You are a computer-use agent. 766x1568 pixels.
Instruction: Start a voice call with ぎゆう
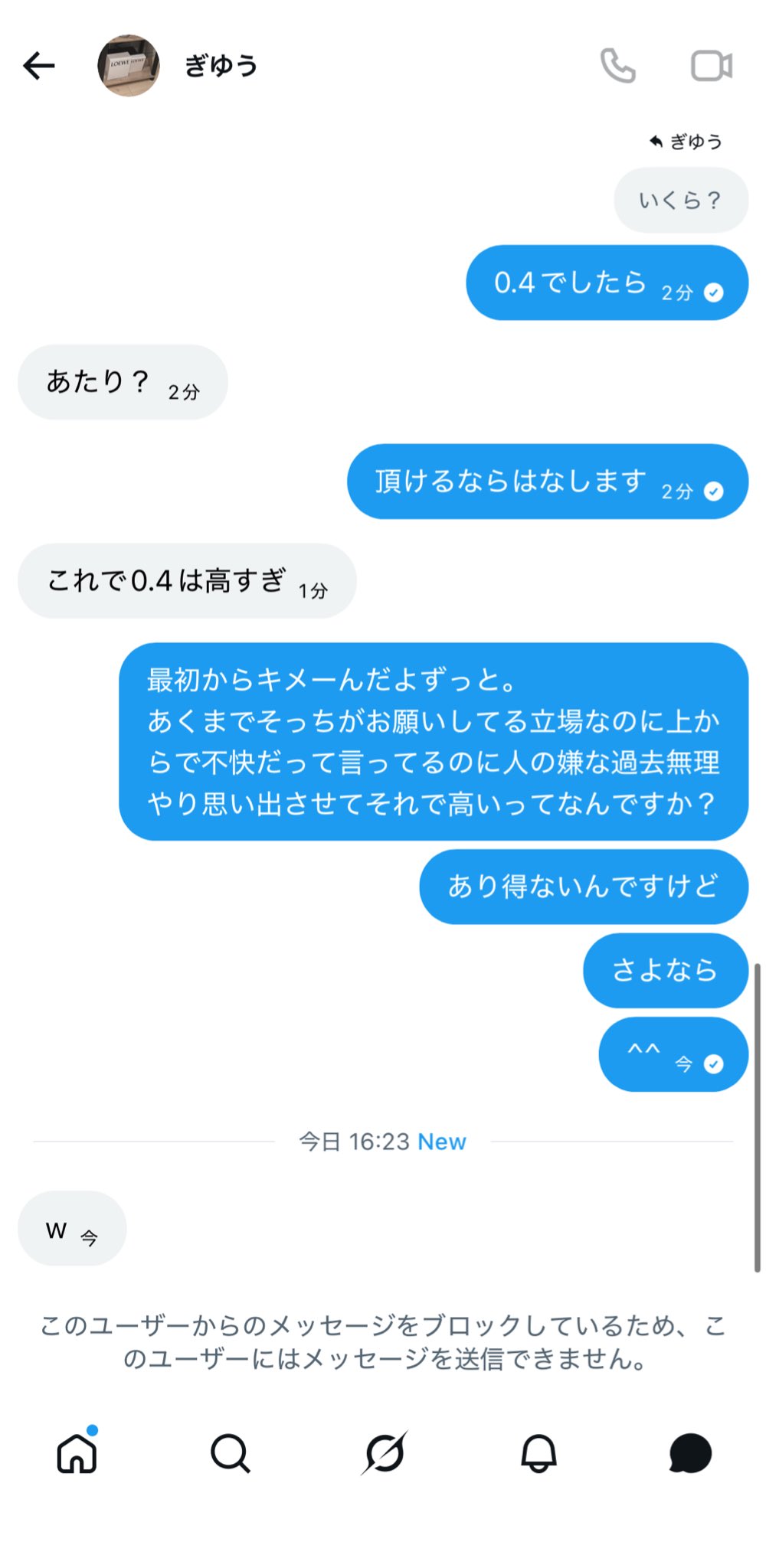coord(617,66)
